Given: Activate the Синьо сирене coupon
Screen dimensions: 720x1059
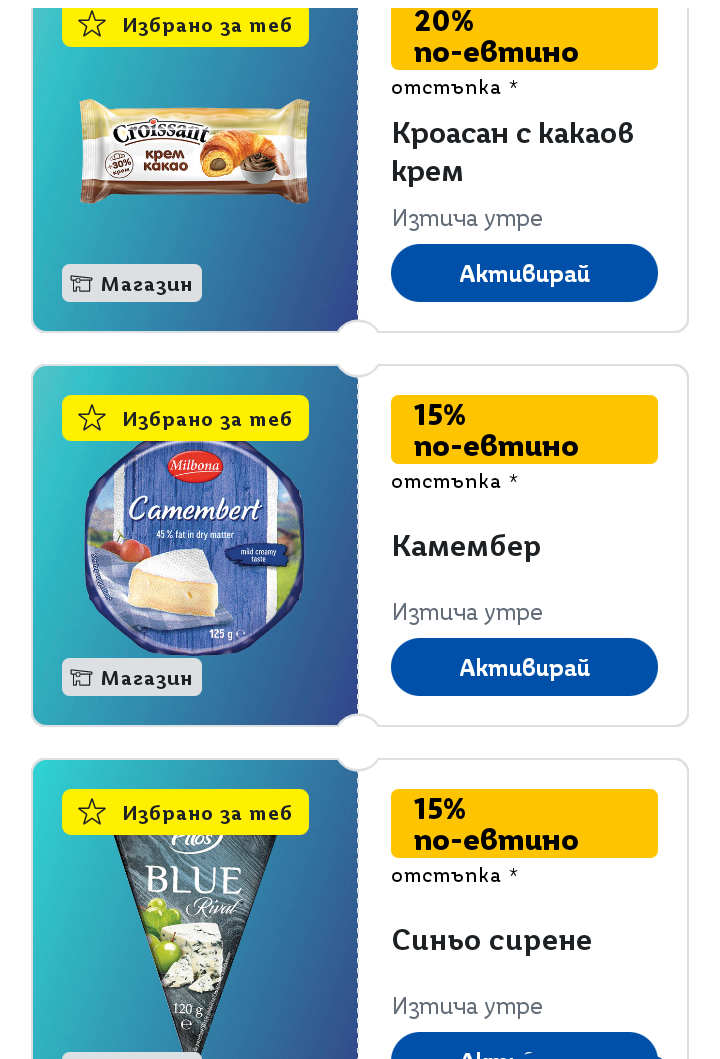Looking at the screenshot, I should 524,1046.
